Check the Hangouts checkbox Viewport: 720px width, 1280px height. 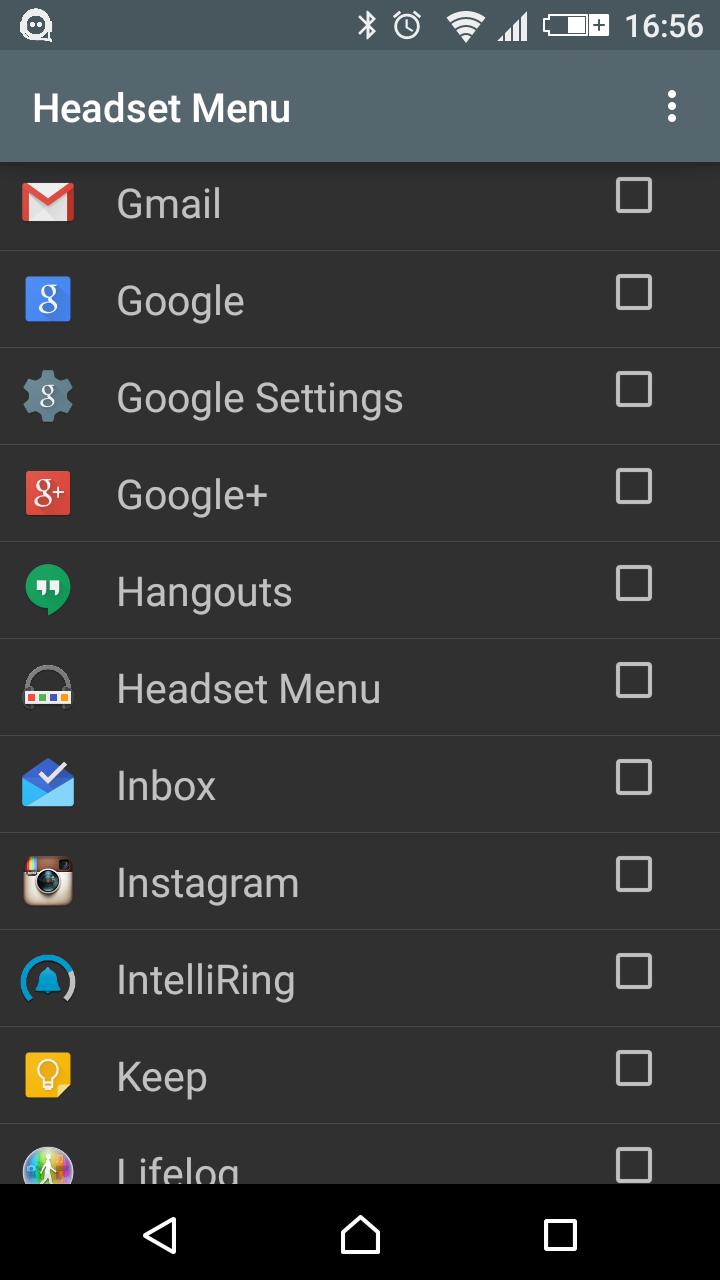click(633, 584)
